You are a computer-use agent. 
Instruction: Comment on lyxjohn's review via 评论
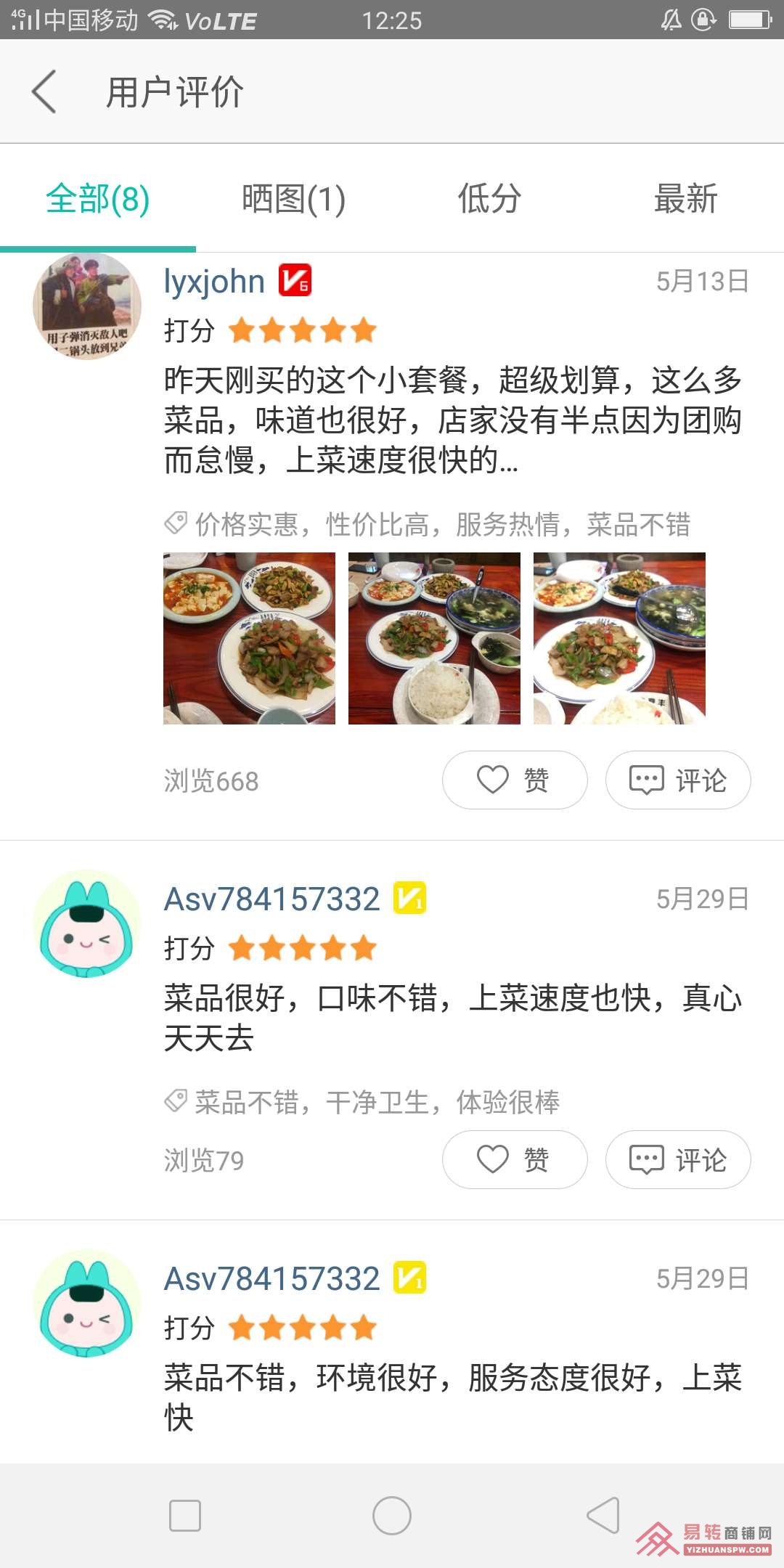point(678,780)
